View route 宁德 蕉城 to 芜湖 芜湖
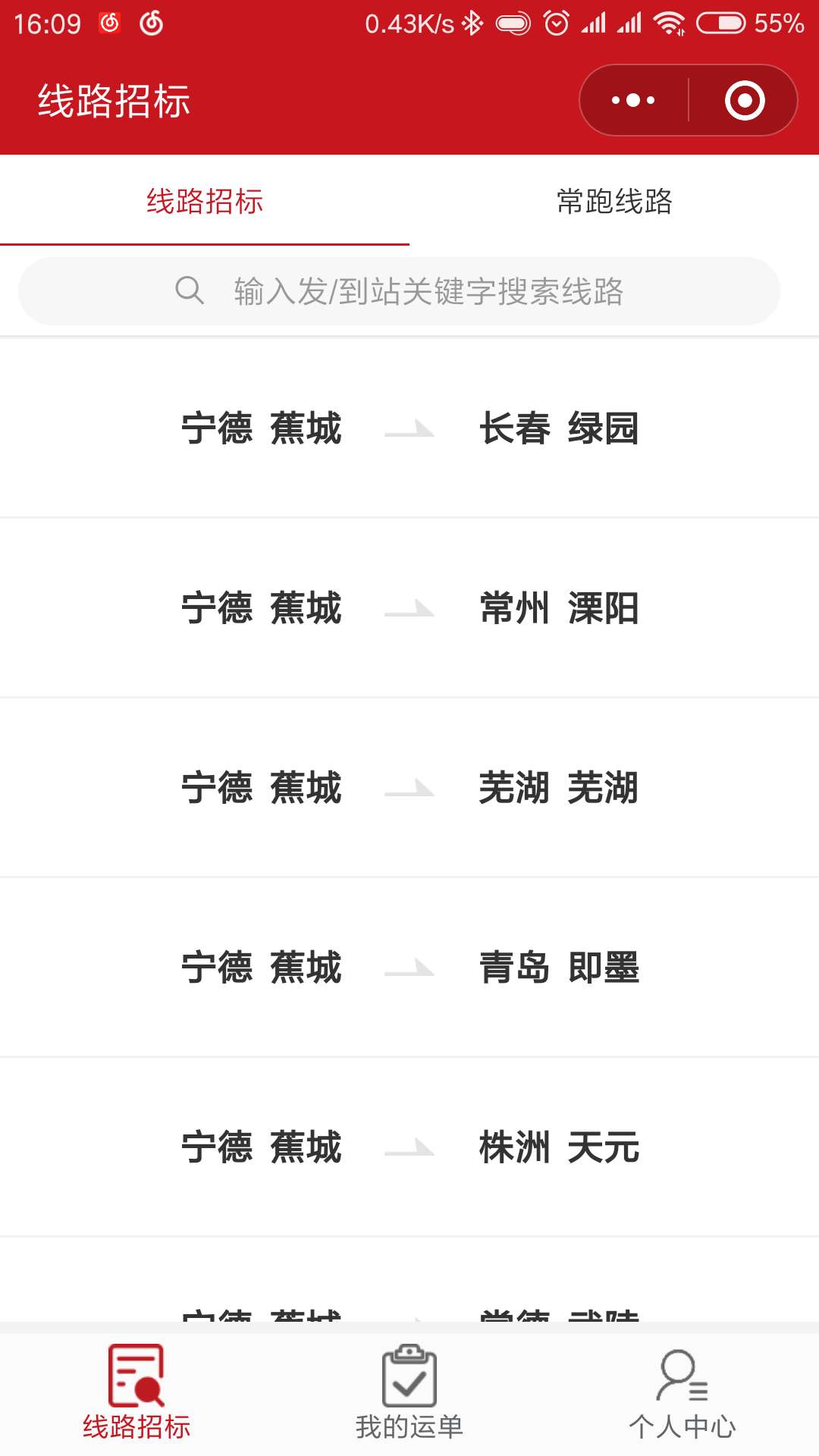The height and width of the screenshot is (1456, 819). click(409, 788)
